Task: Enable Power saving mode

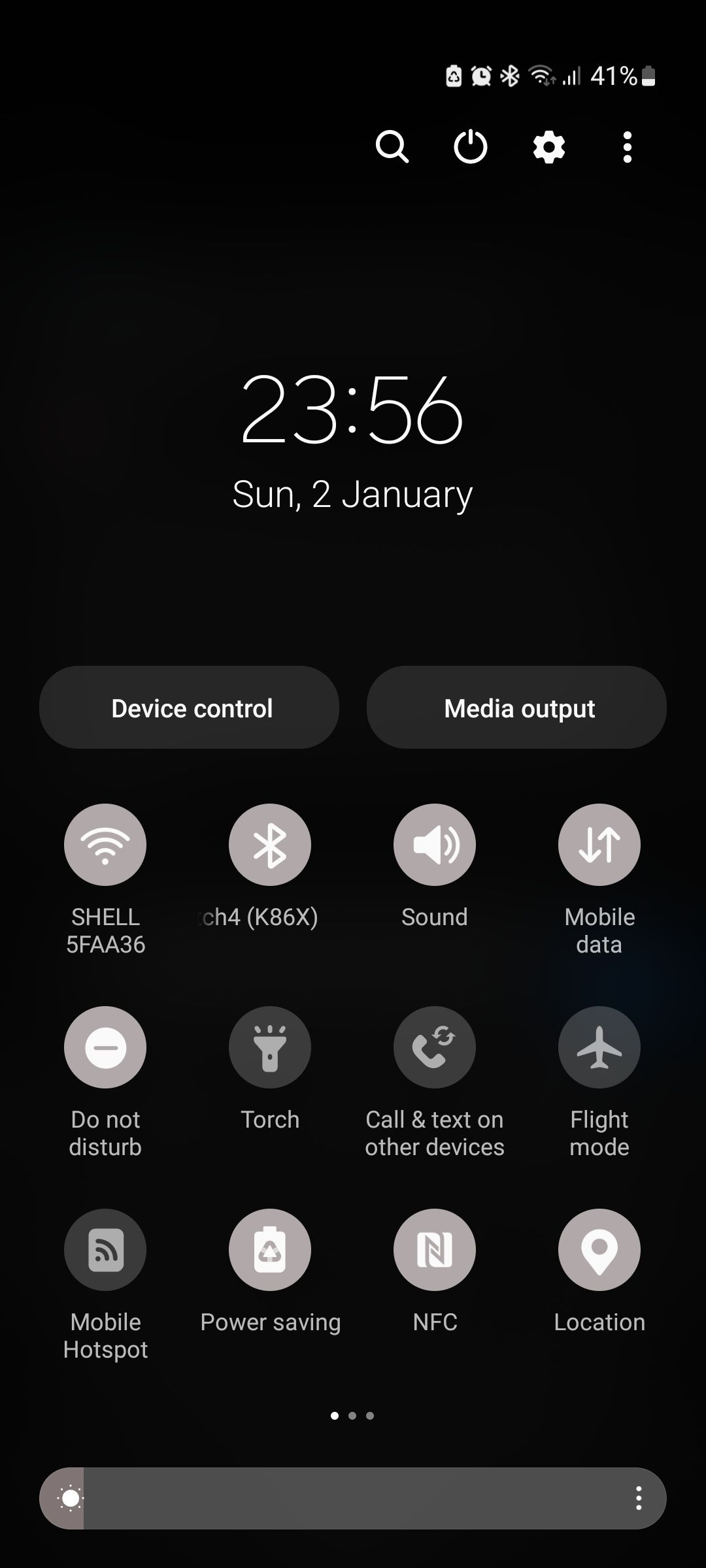Action: (x=270, y=1249)
